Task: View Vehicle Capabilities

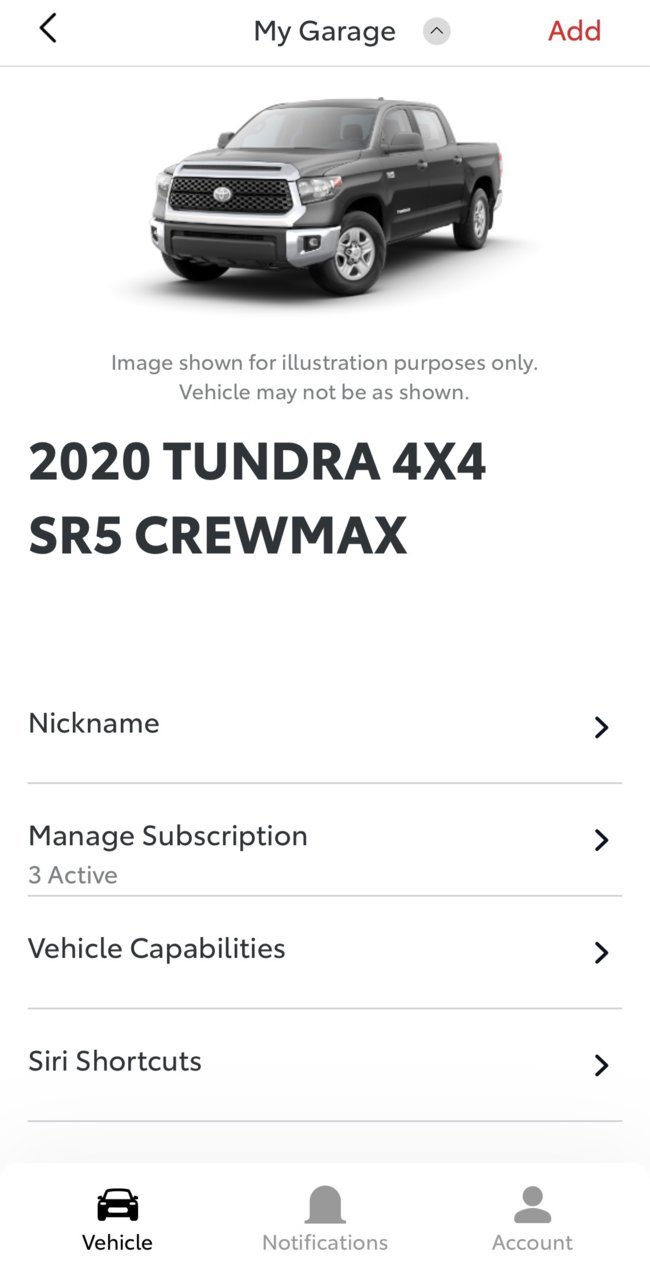Action: 324,951
